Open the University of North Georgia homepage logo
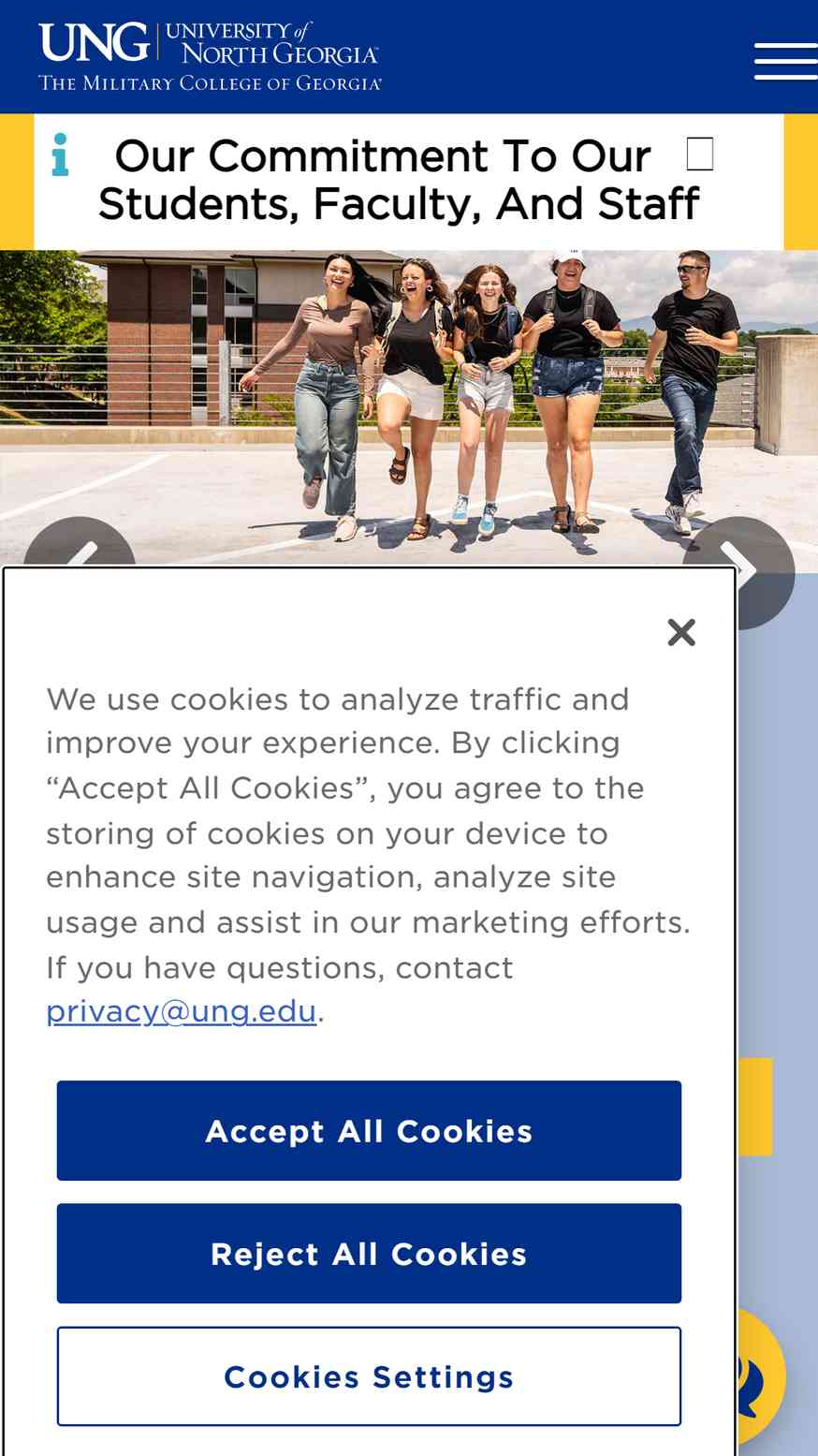 point(210,56)
